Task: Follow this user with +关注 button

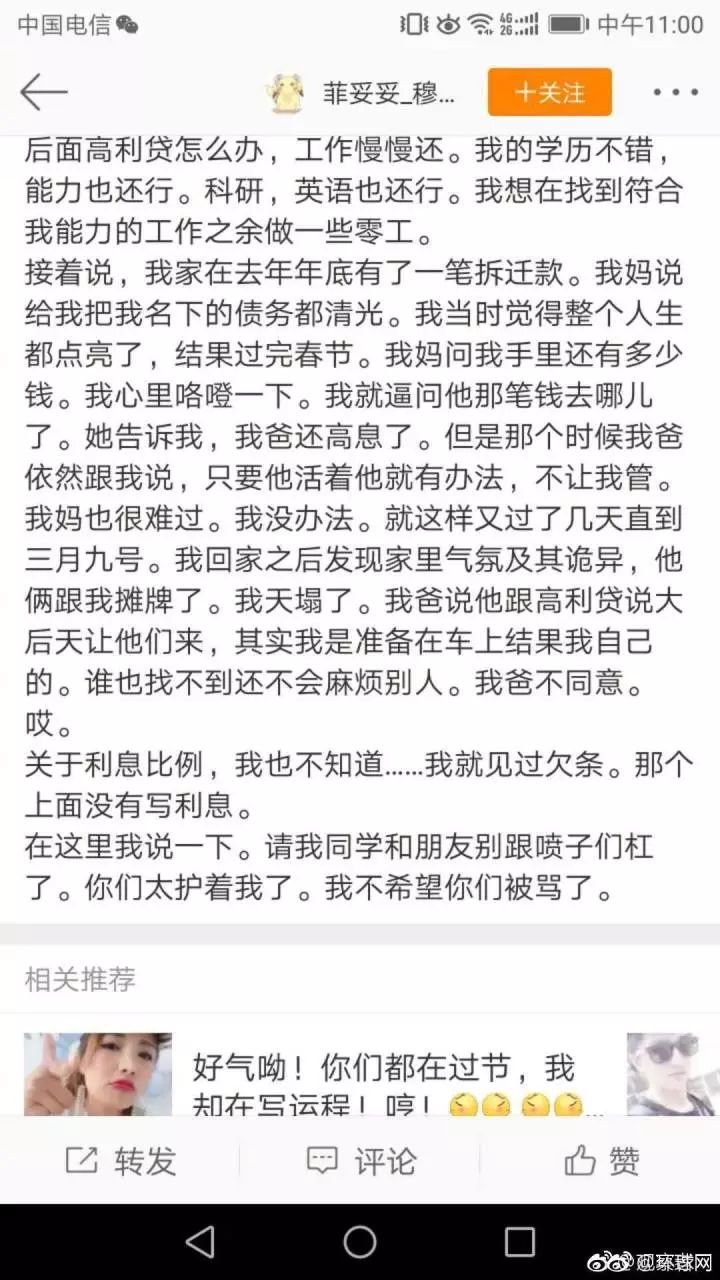Action: (549, 92)
